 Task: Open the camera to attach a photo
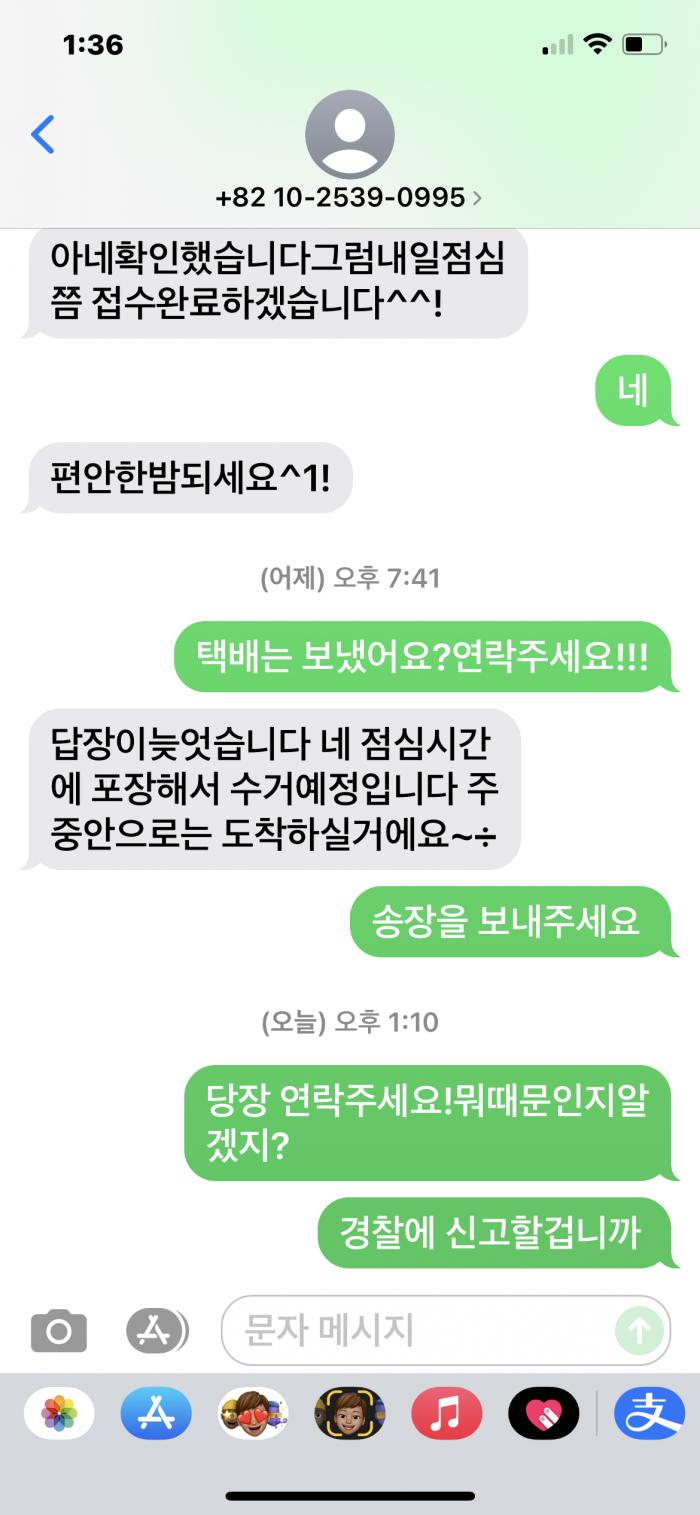pos(59,1330)
